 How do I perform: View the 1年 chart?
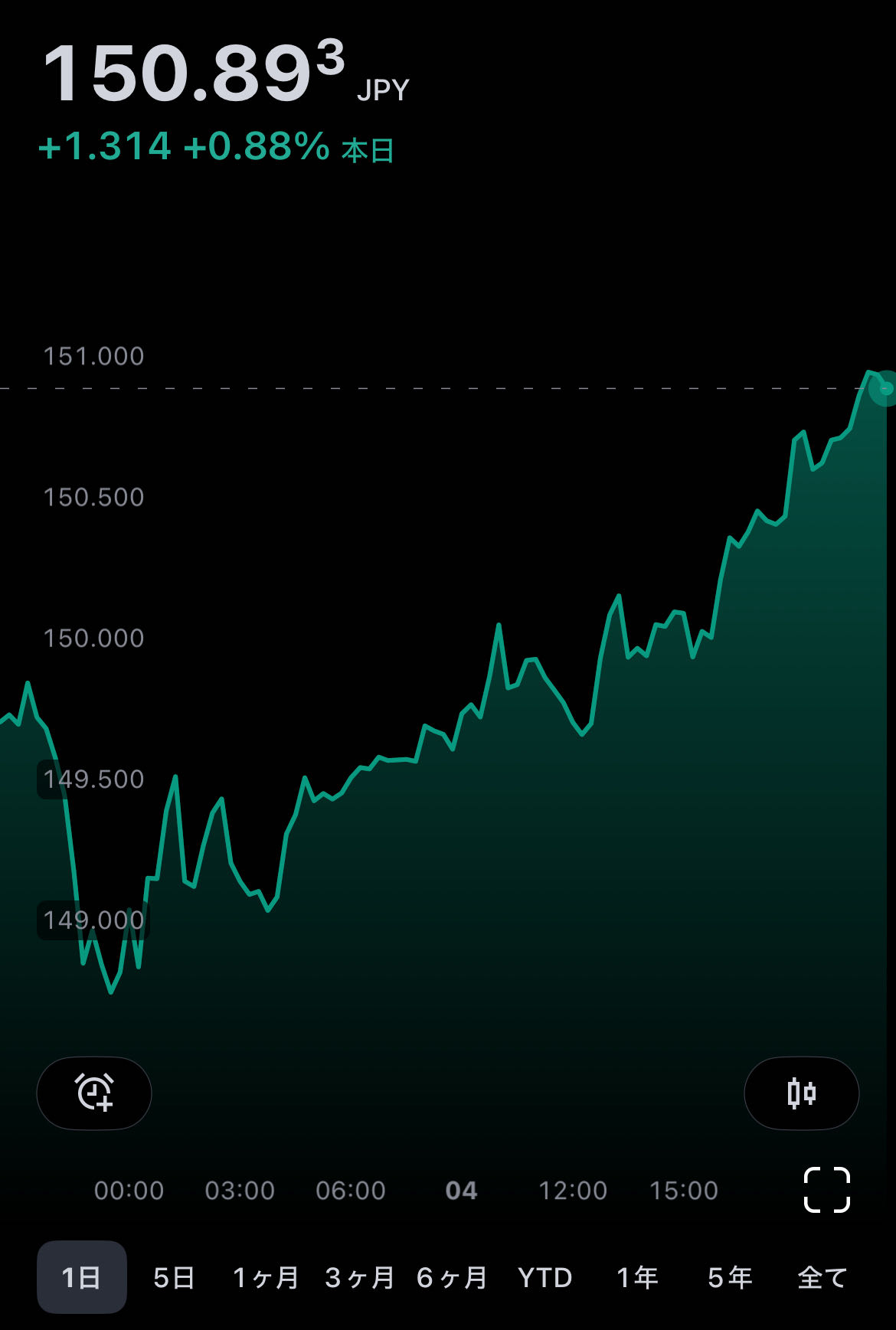click(x=637, y=1277)
